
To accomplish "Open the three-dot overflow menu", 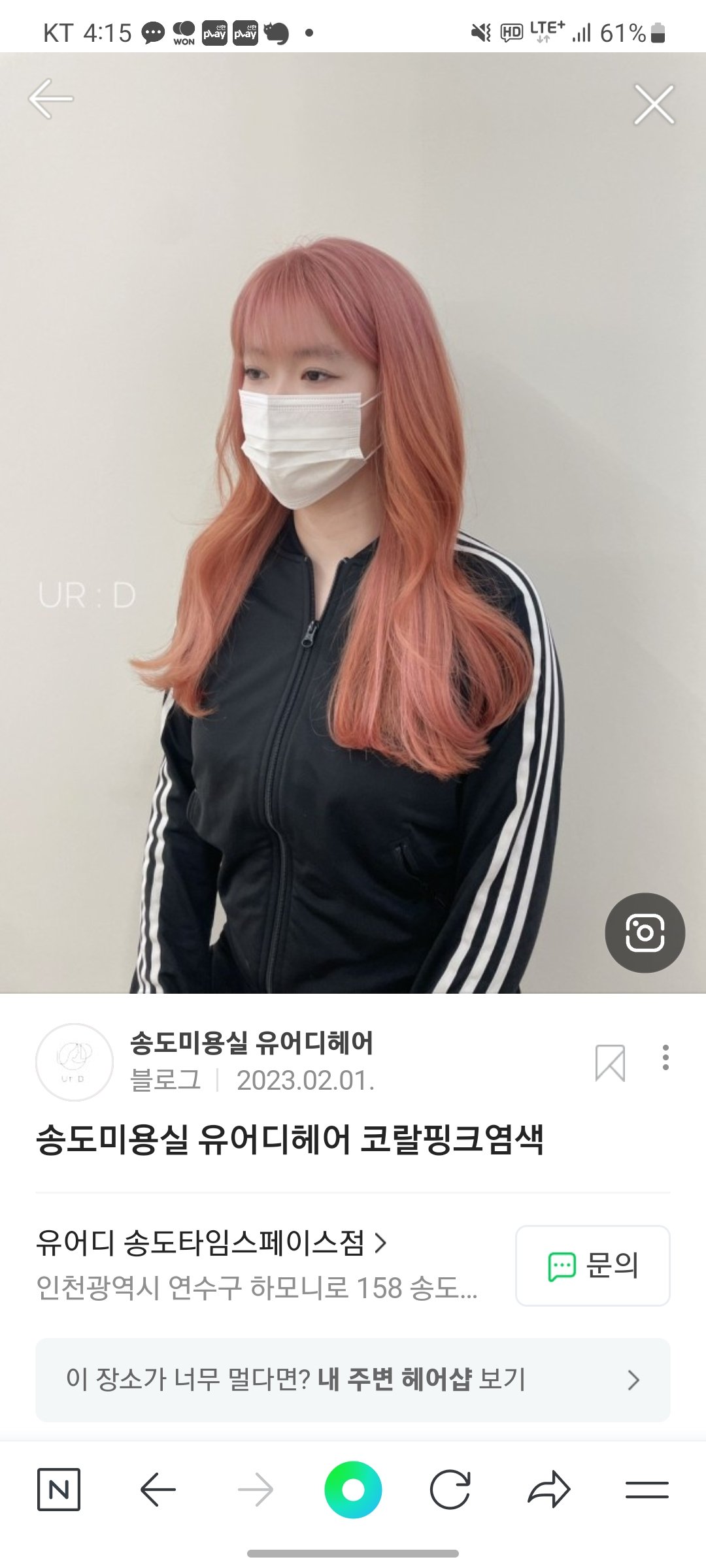I will (665, 1057).
